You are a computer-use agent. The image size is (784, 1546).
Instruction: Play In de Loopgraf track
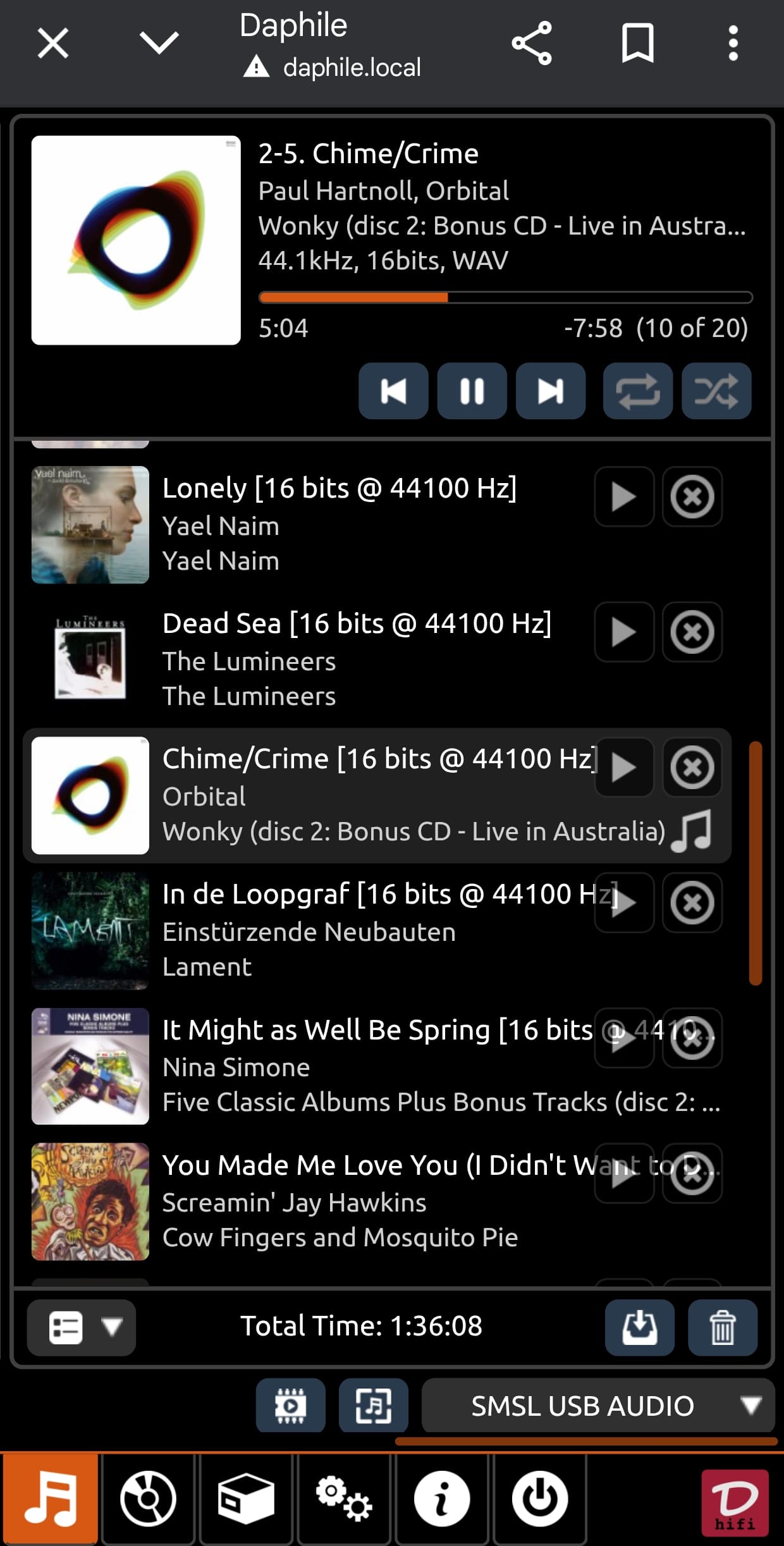pos(623,903)
